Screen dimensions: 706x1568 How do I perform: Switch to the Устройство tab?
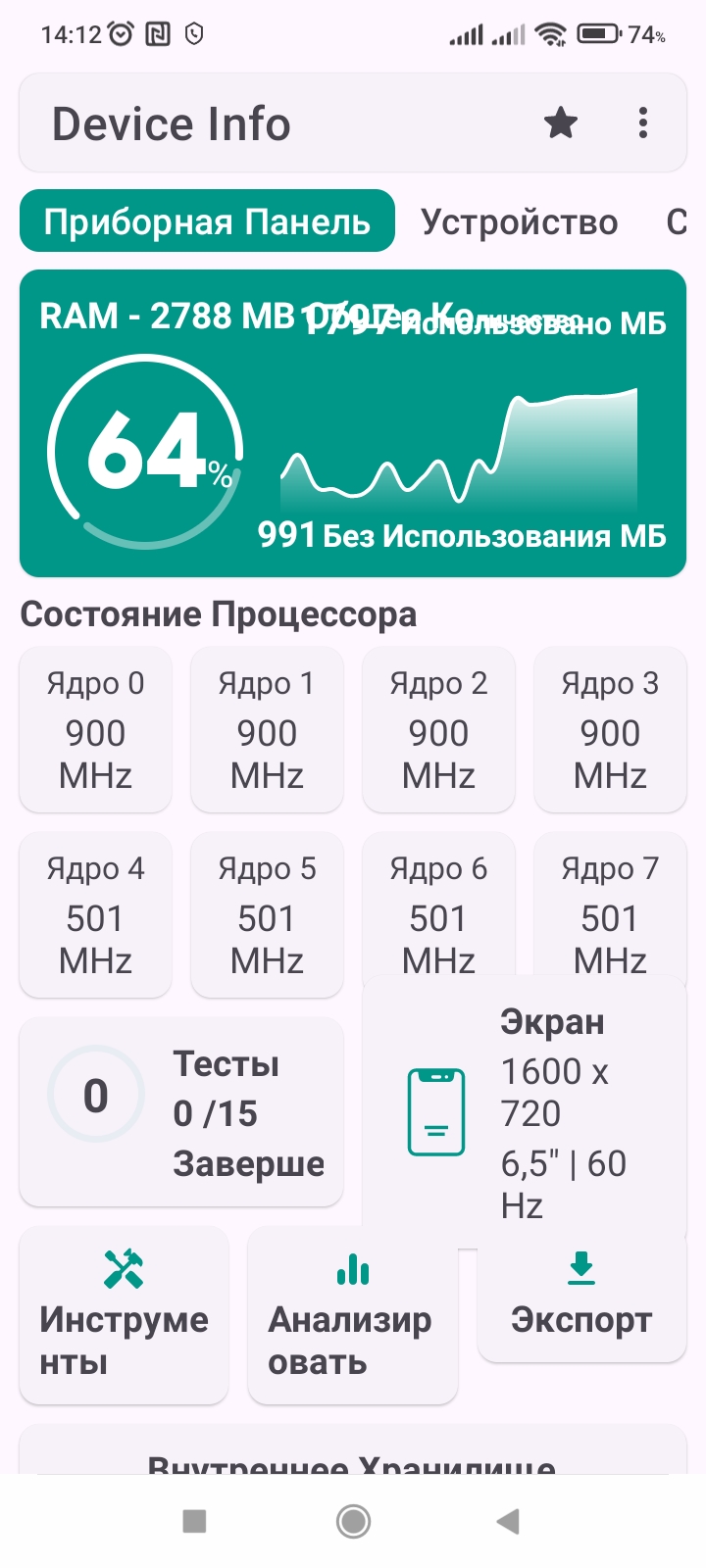pos(519,222)
